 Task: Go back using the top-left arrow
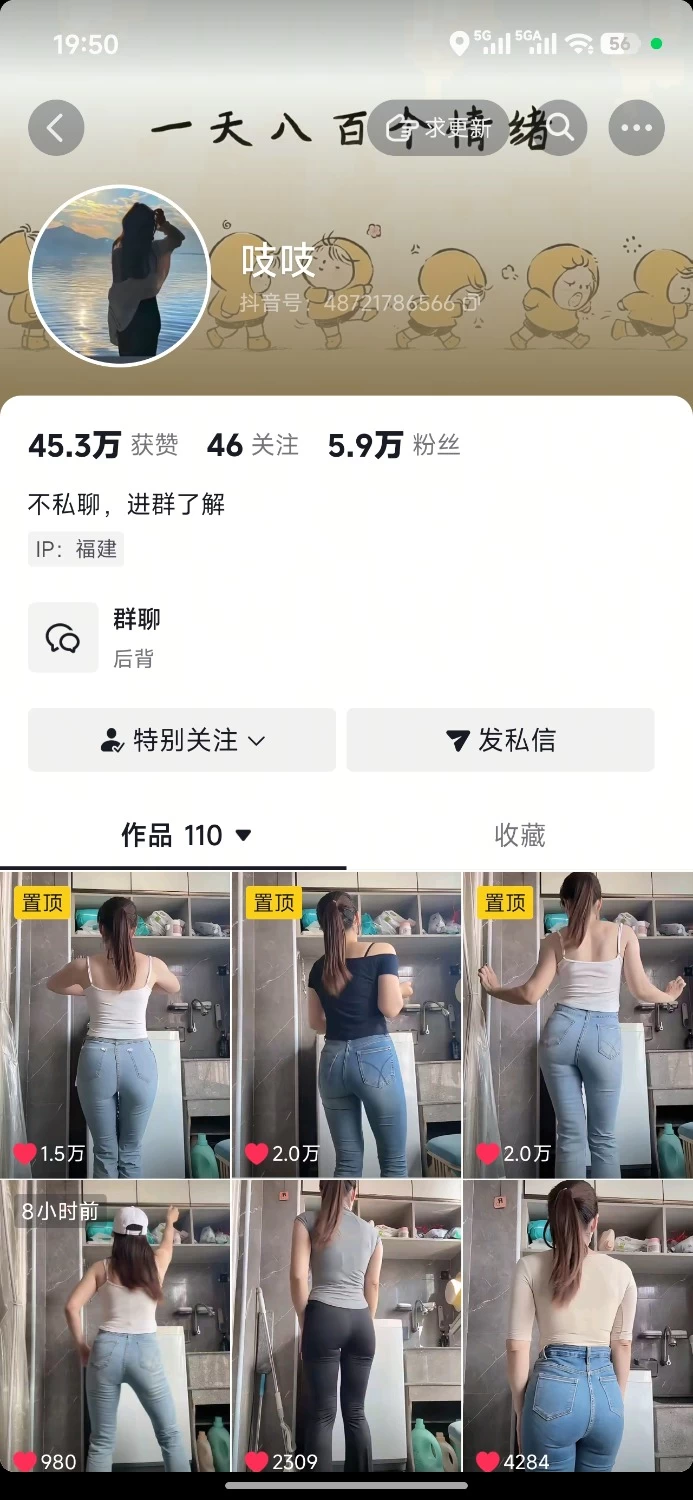(x=56, y=128)
